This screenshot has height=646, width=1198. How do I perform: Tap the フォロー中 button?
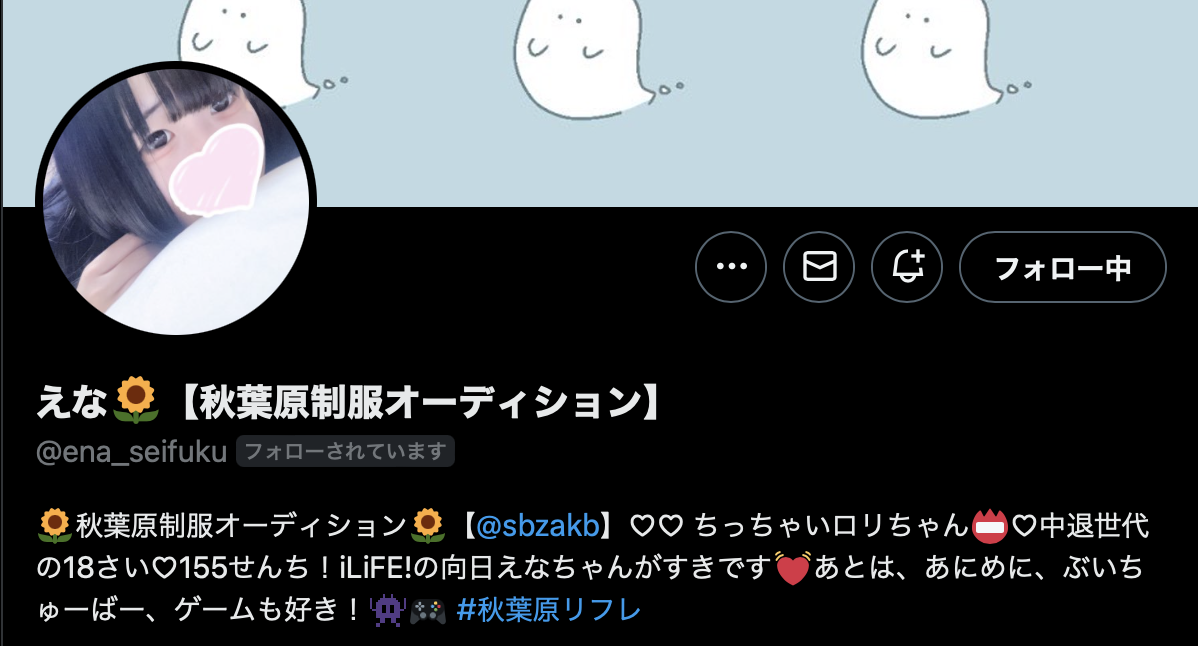tap(1062, 267)
